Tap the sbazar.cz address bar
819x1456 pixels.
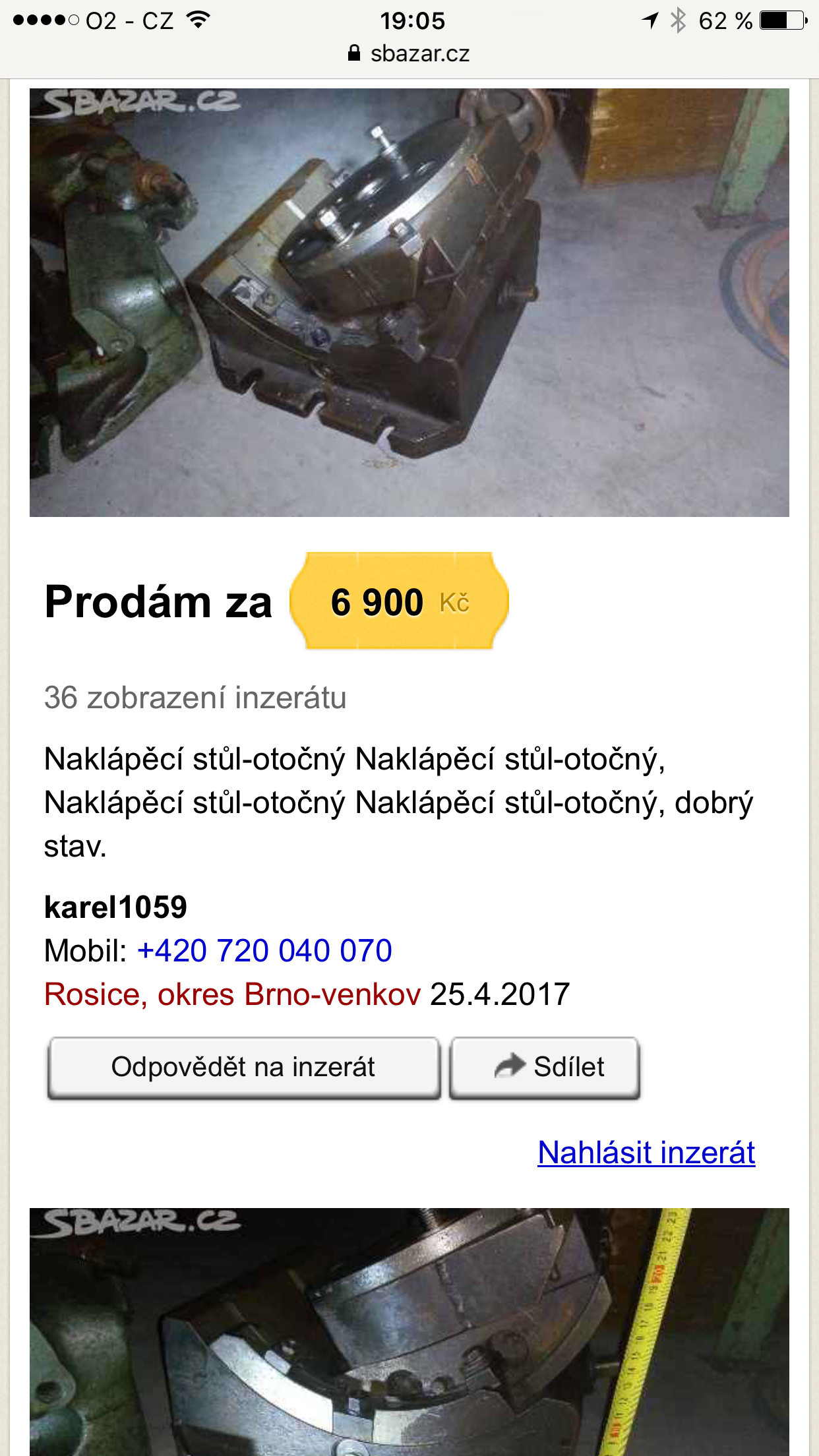pyautogui.click(x=409, y=53)
